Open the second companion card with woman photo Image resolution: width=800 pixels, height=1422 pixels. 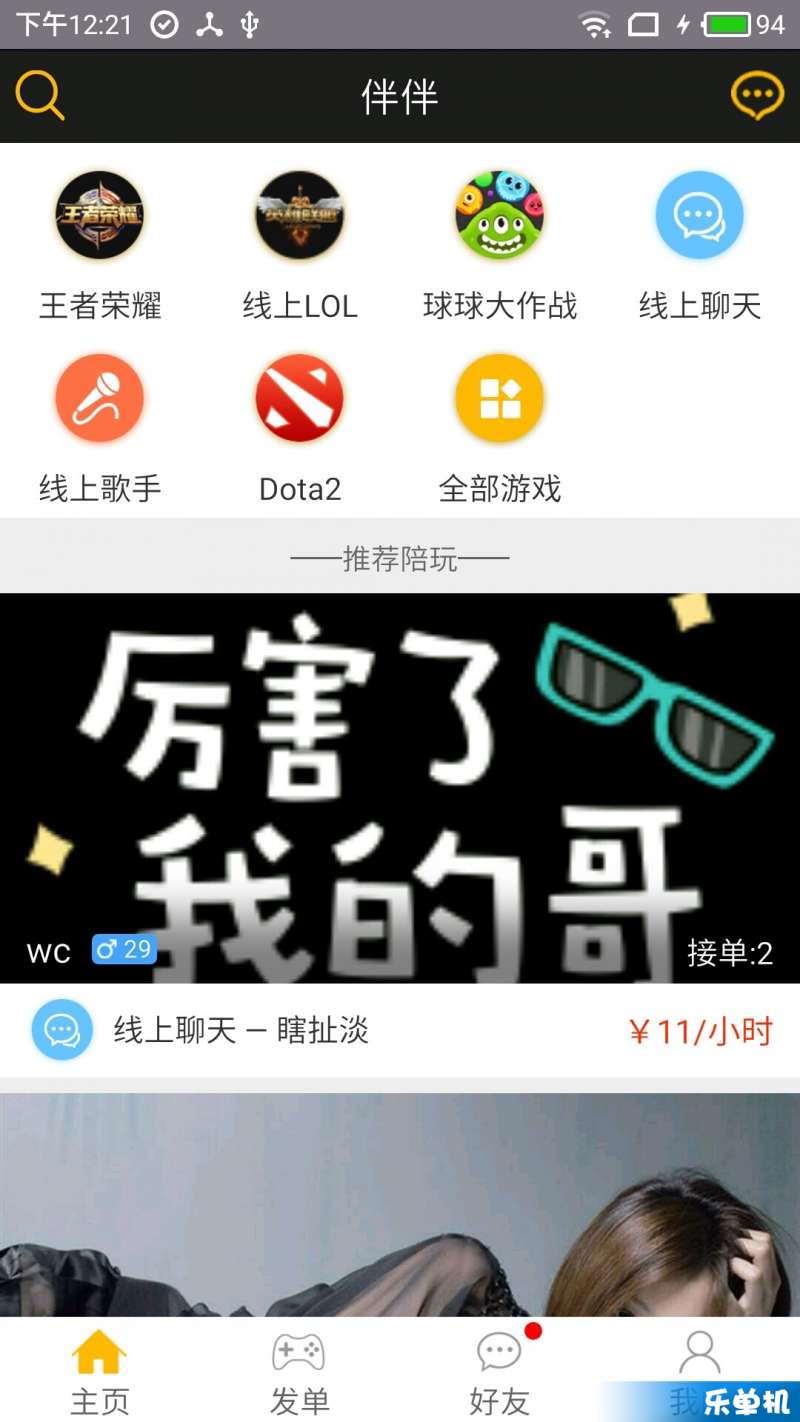(x=400, y=1205)
